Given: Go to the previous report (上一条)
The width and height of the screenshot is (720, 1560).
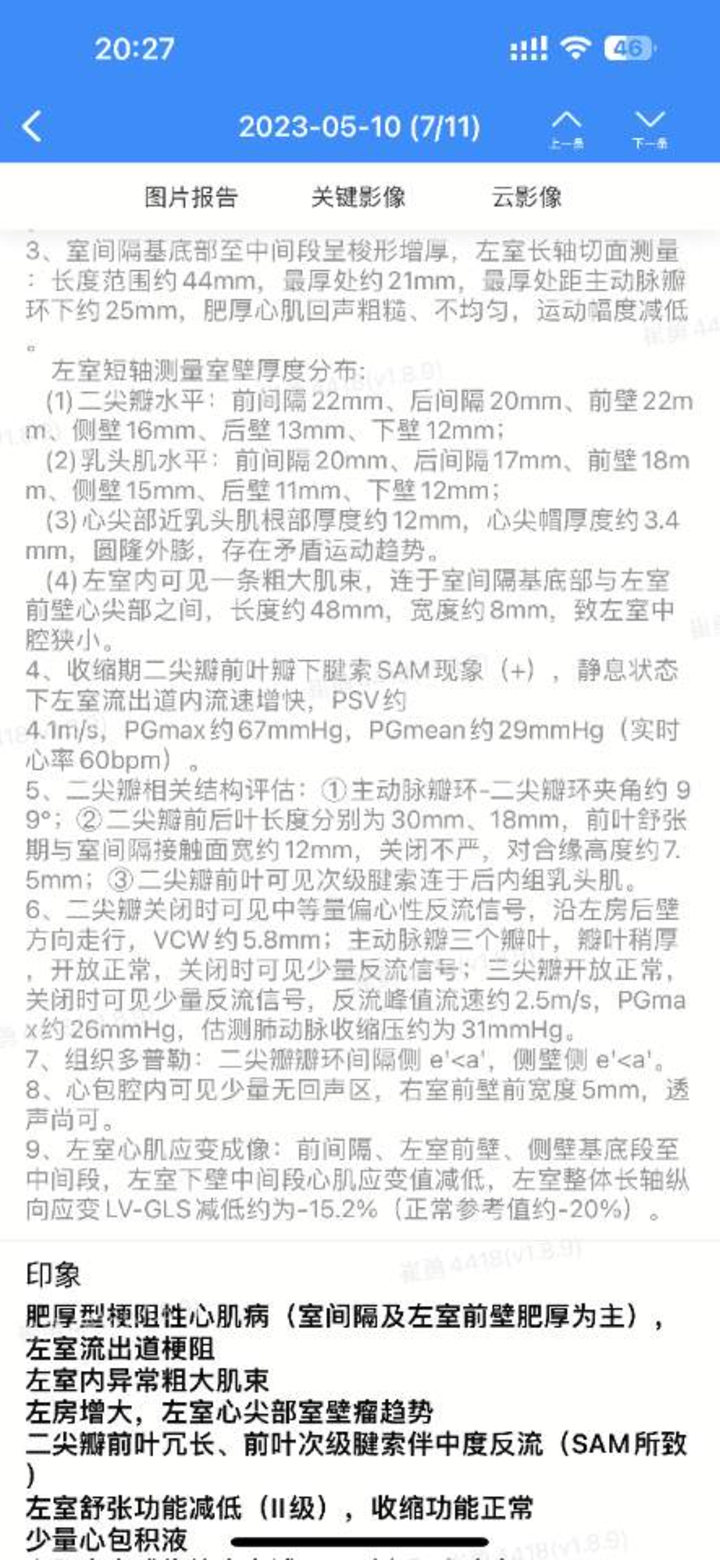Looking at the screenshot, I should (x=566, y=129).
